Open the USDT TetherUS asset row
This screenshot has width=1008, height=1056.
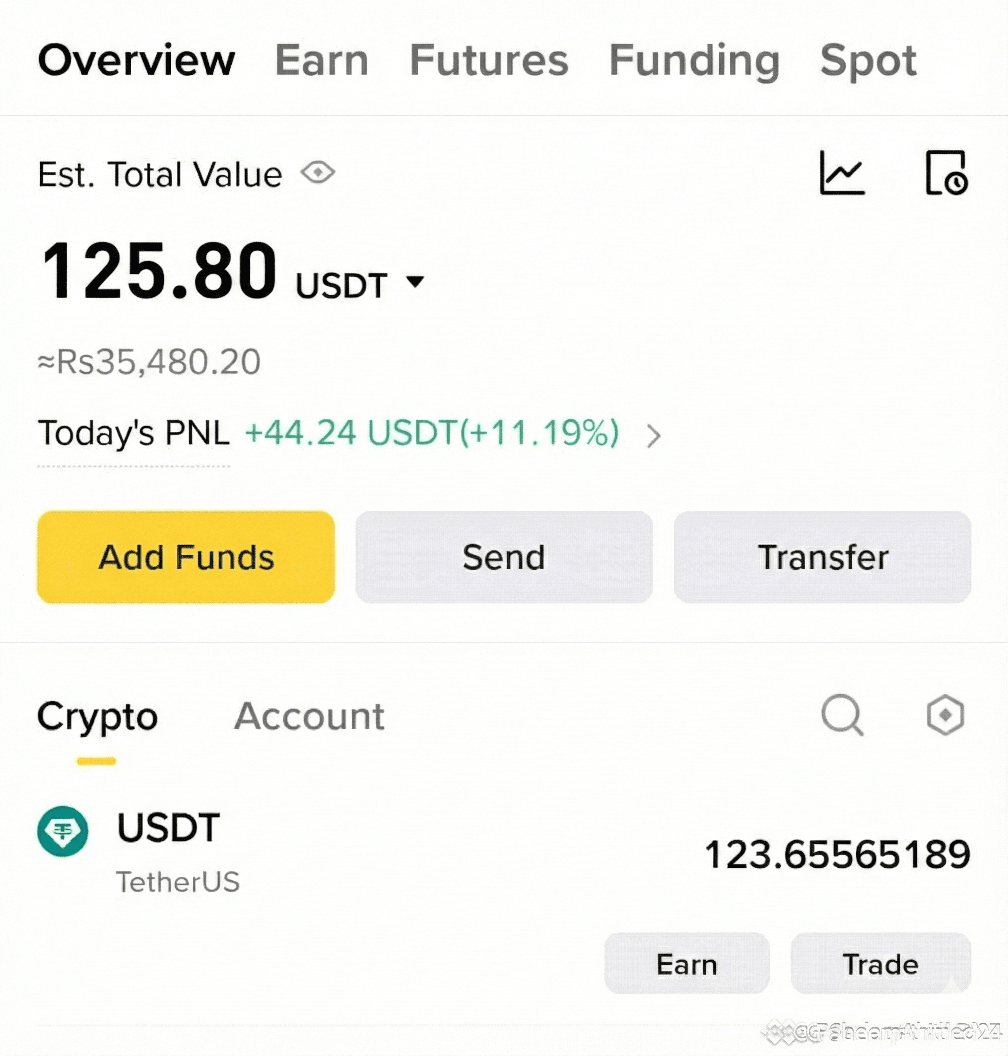pyautogui.click(x=504, y=853)
